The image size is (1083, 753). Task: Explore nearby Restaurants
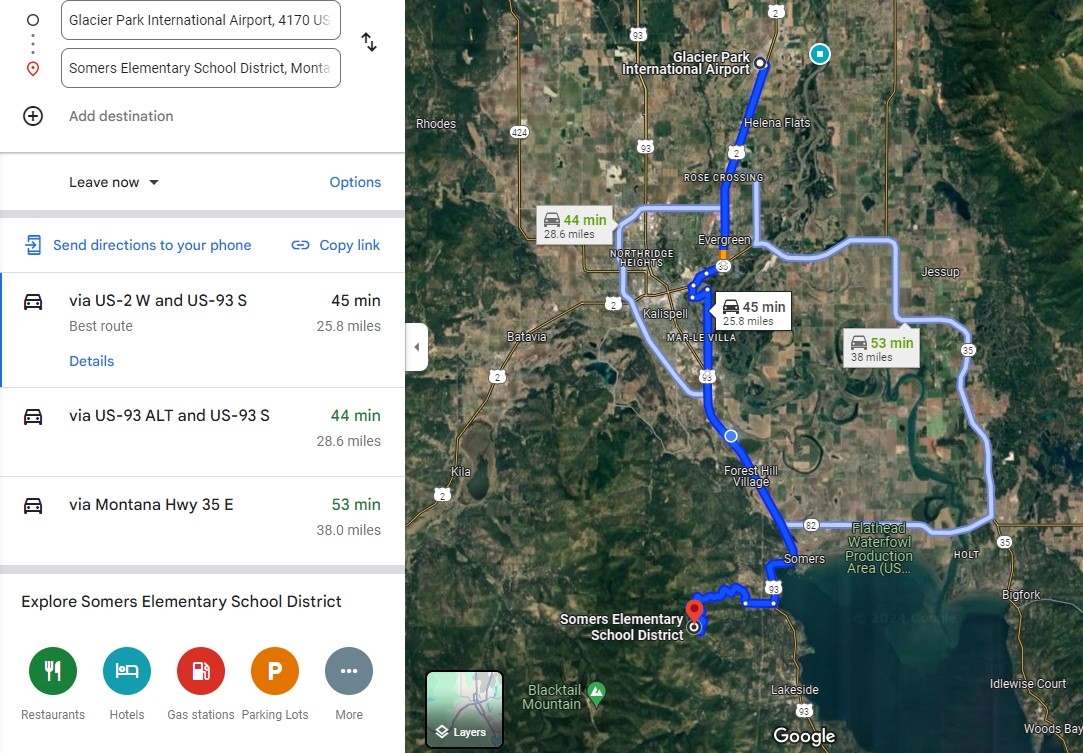click(x=53, y=671)
